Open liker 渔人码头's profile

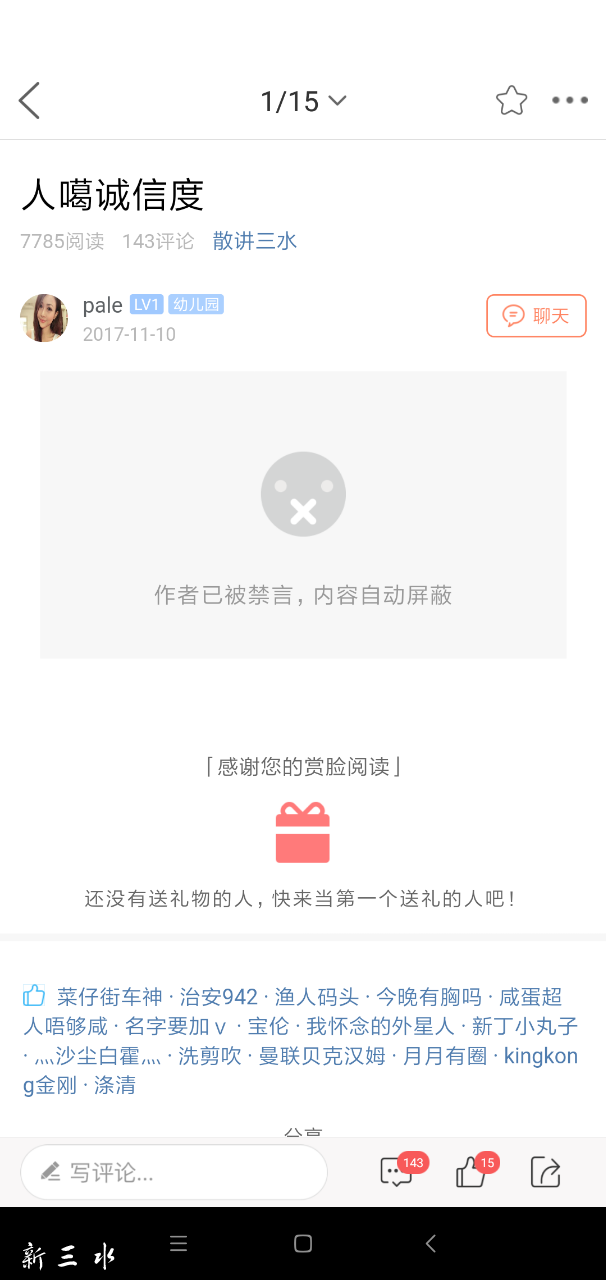[316, 997]
